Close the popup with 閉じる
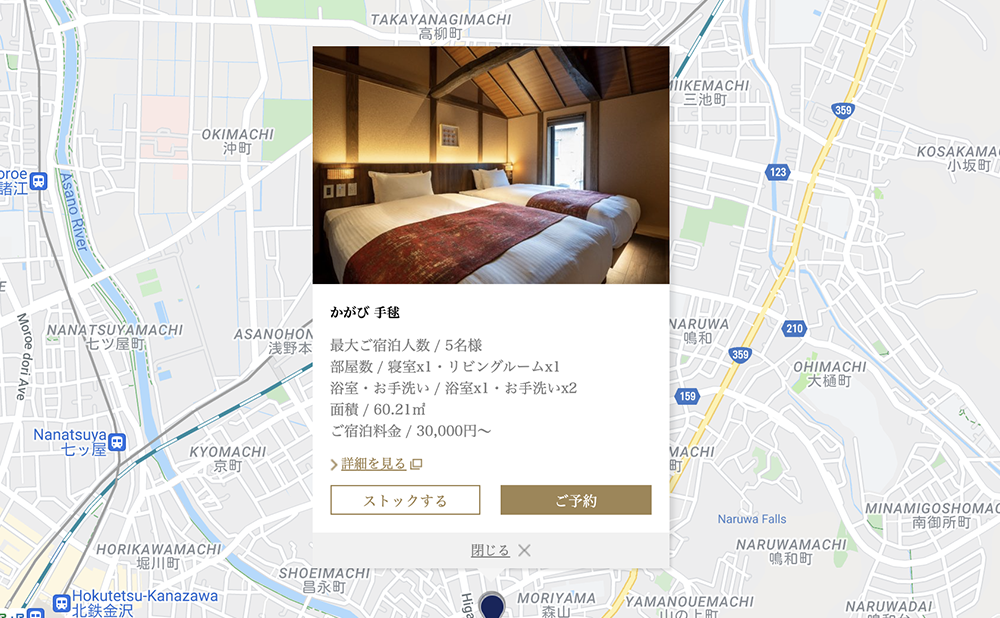The height and width of the screenshot is (618, 1000). click(500, 550)
